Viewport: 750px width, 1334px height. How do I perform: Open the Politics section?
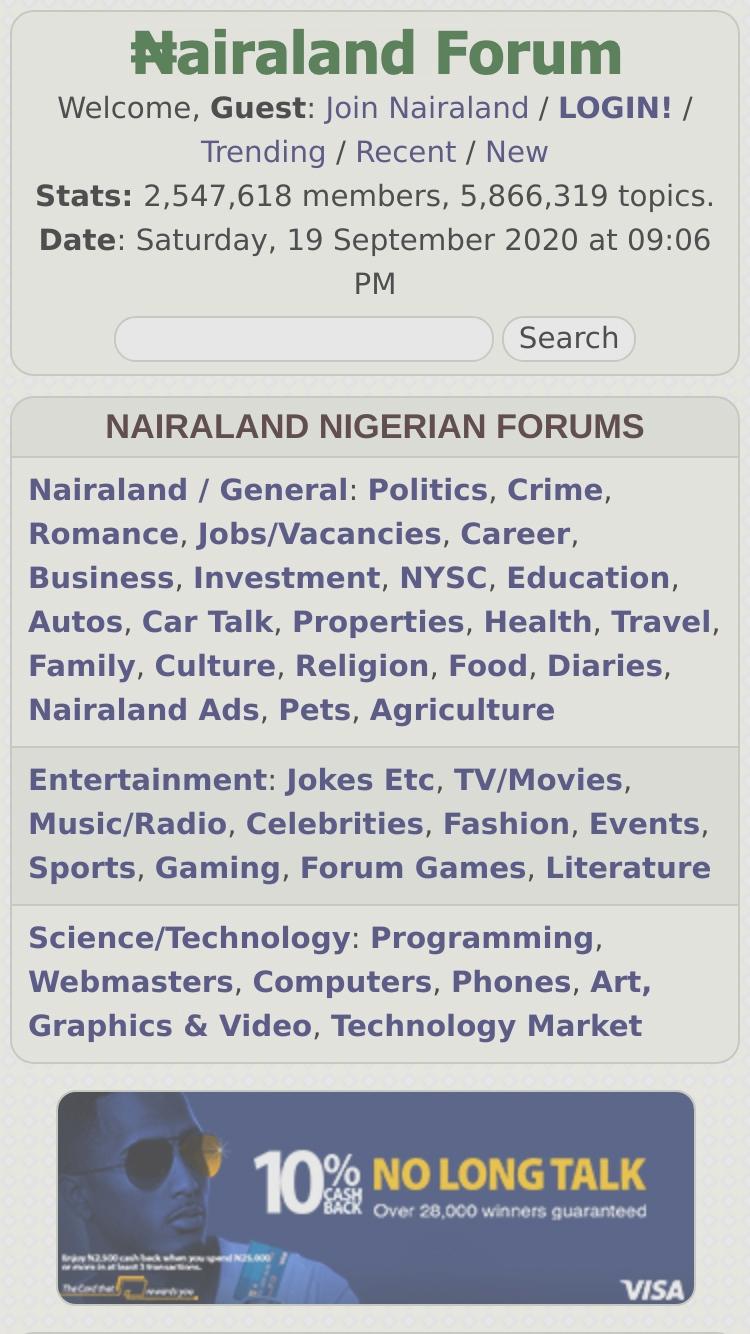(x=428, y=490)
